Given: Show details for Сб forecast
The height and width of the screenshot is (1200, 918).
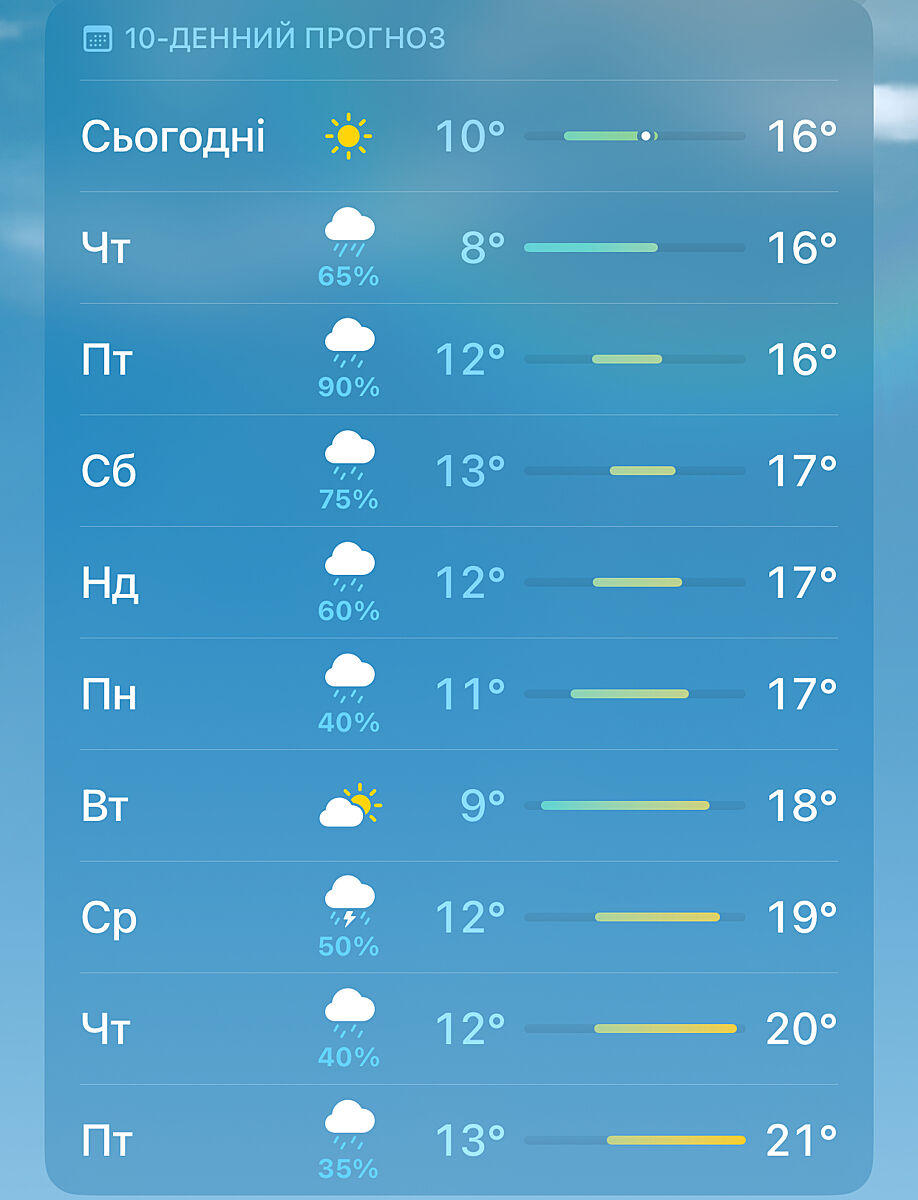Looking at the screenshot, I should pyautogui.click(x=458, y=471).
